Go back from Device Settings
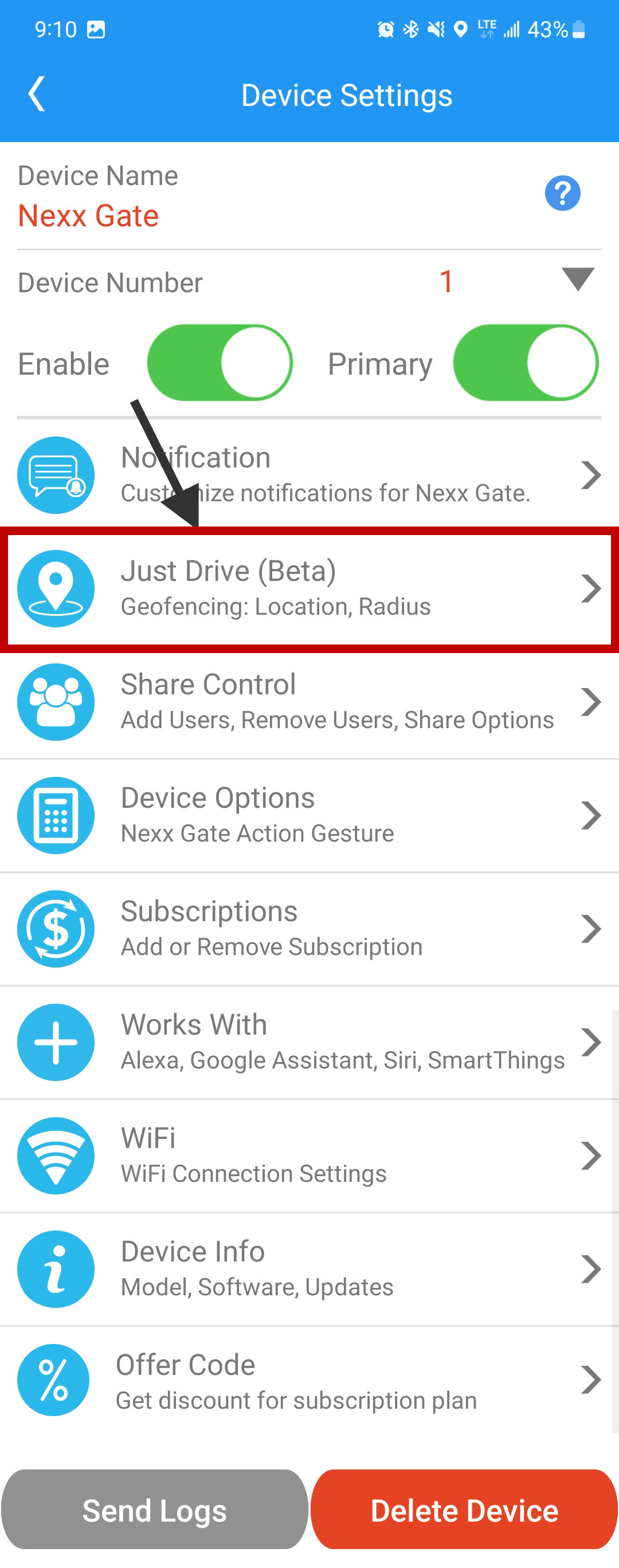This screenshot has width=619, height=1568. (37, 95)
